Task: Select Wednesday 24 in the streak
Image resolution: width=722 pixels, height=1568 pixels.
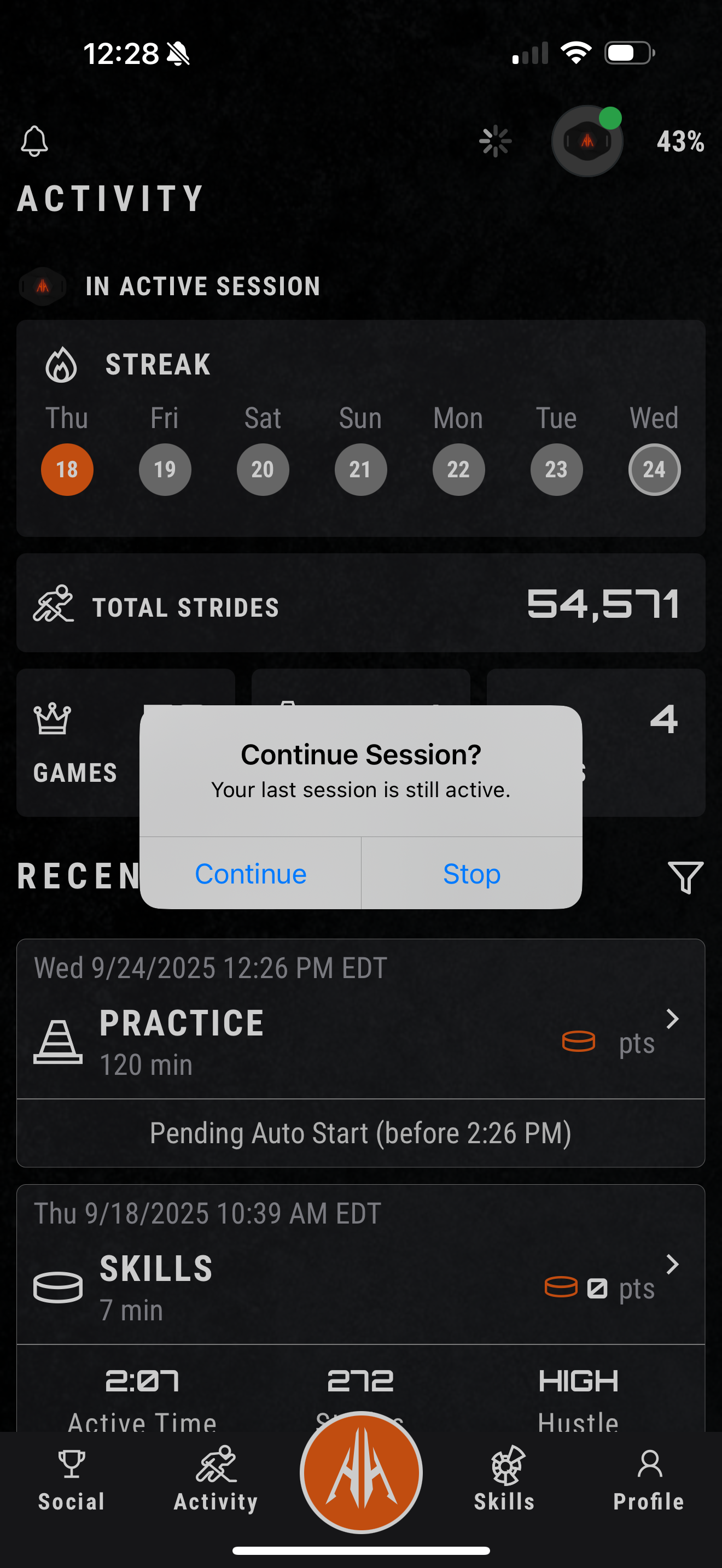Action: tap(654, 469)
